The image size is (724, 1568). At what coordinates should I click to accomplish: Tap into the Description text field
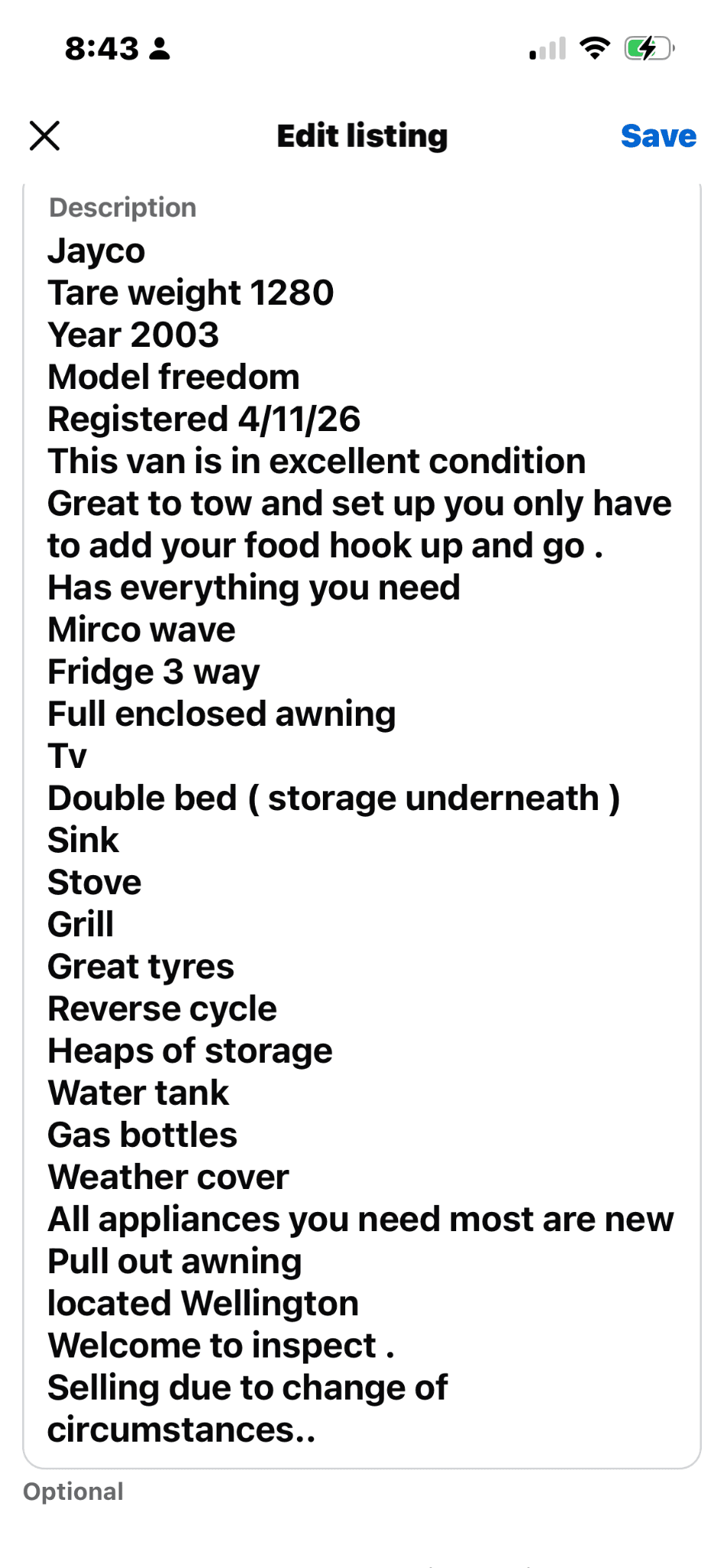pyautogui.click(x=362, y=825)
